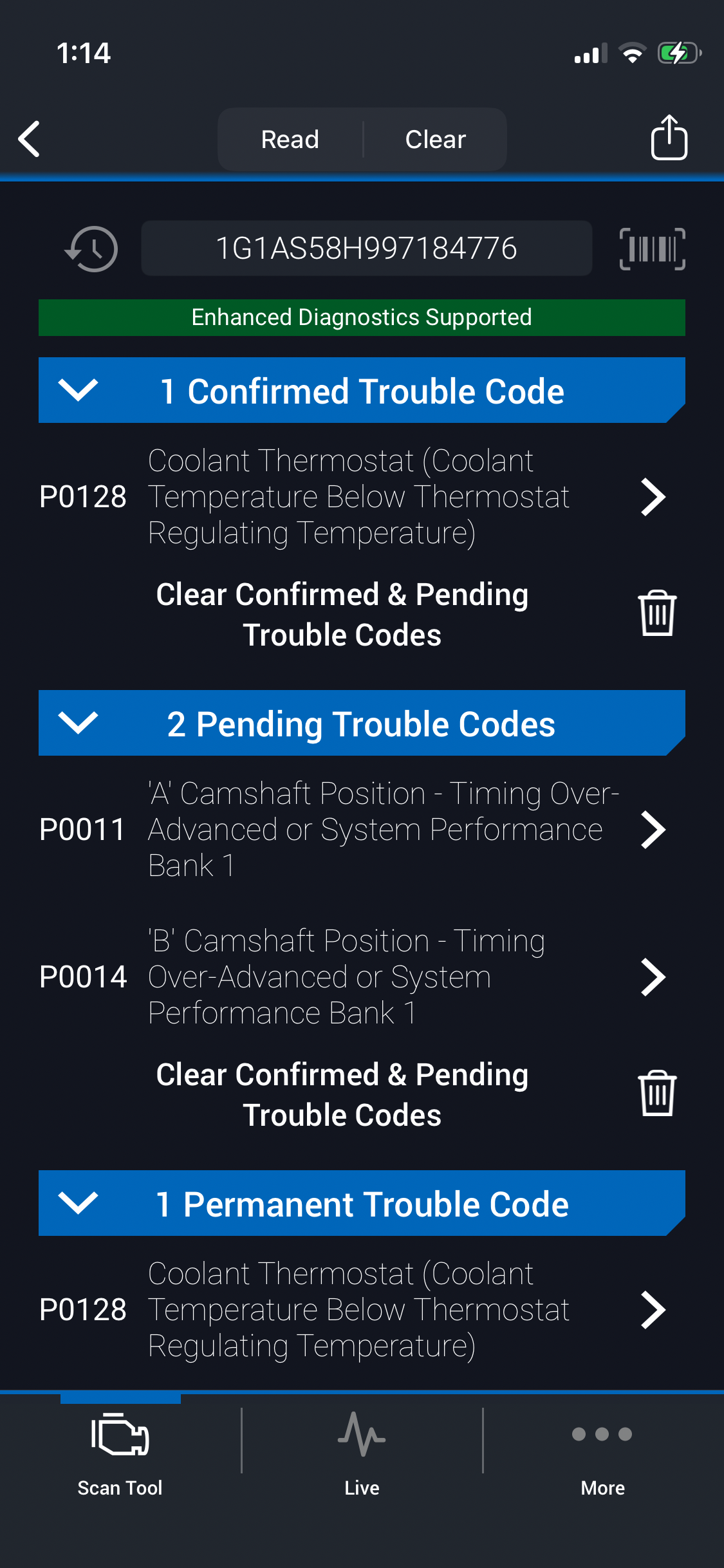The width and height of the screenshot is (724, 1568).
Task: Clear codes with the trash icon under Confirmed section
Action: (x=656, y=613)
